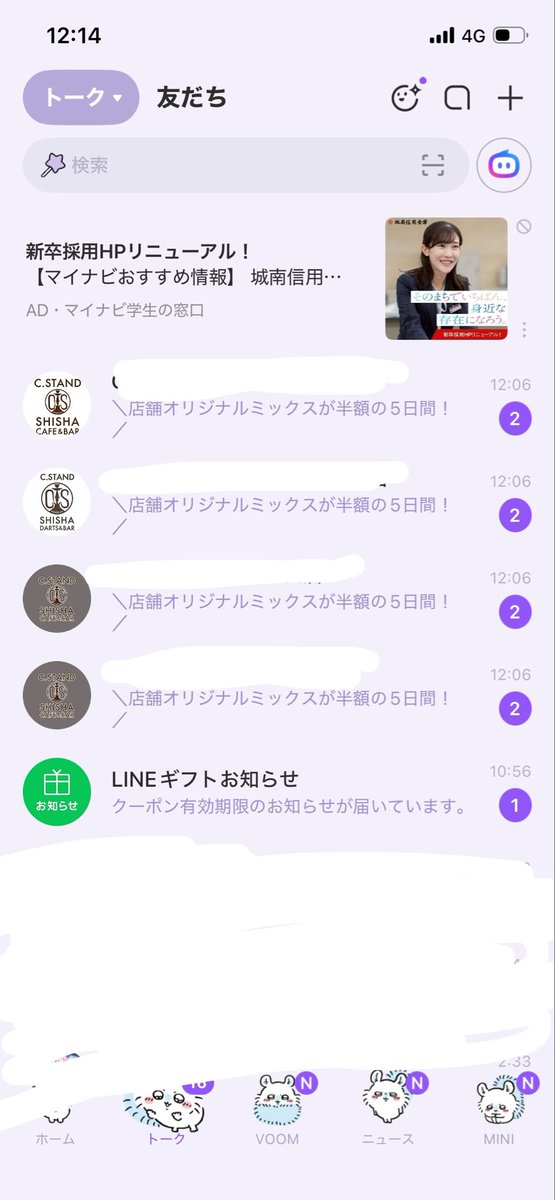Open the AI assistant robot button

click(504, 165)
